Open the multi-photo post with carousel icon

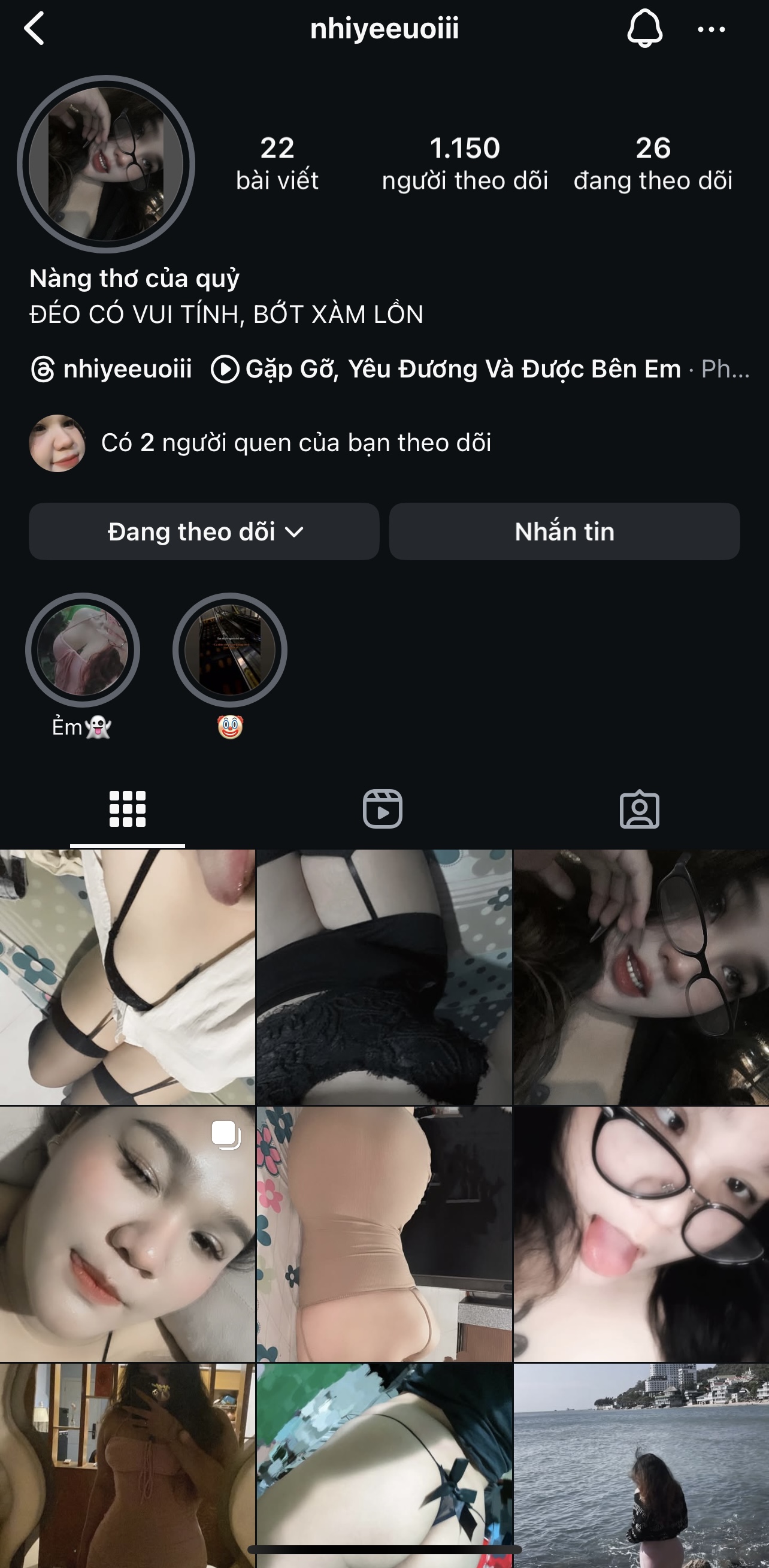pos(127,1233)
